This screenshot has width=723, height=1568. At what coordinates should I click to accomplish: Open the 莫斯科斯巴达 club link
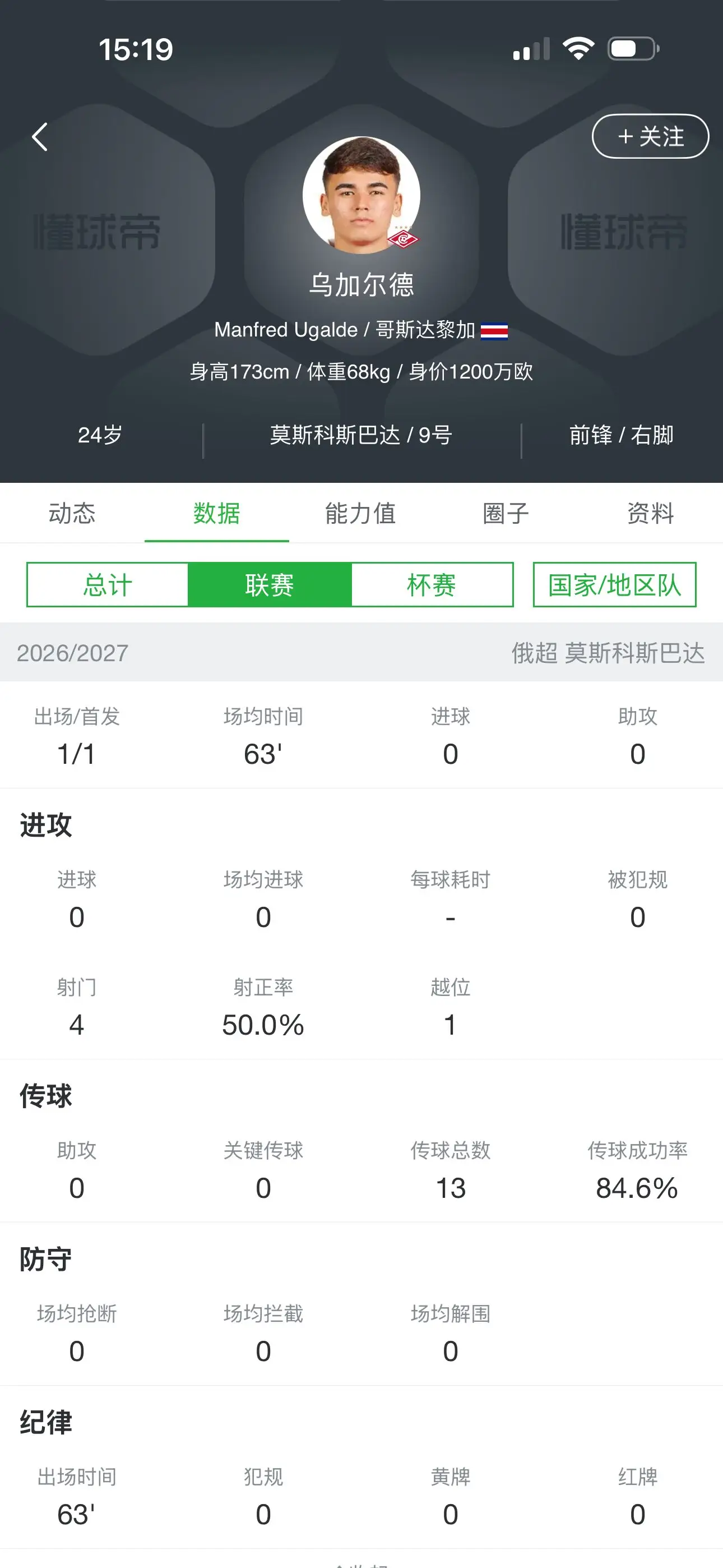(x=334, y=435)
